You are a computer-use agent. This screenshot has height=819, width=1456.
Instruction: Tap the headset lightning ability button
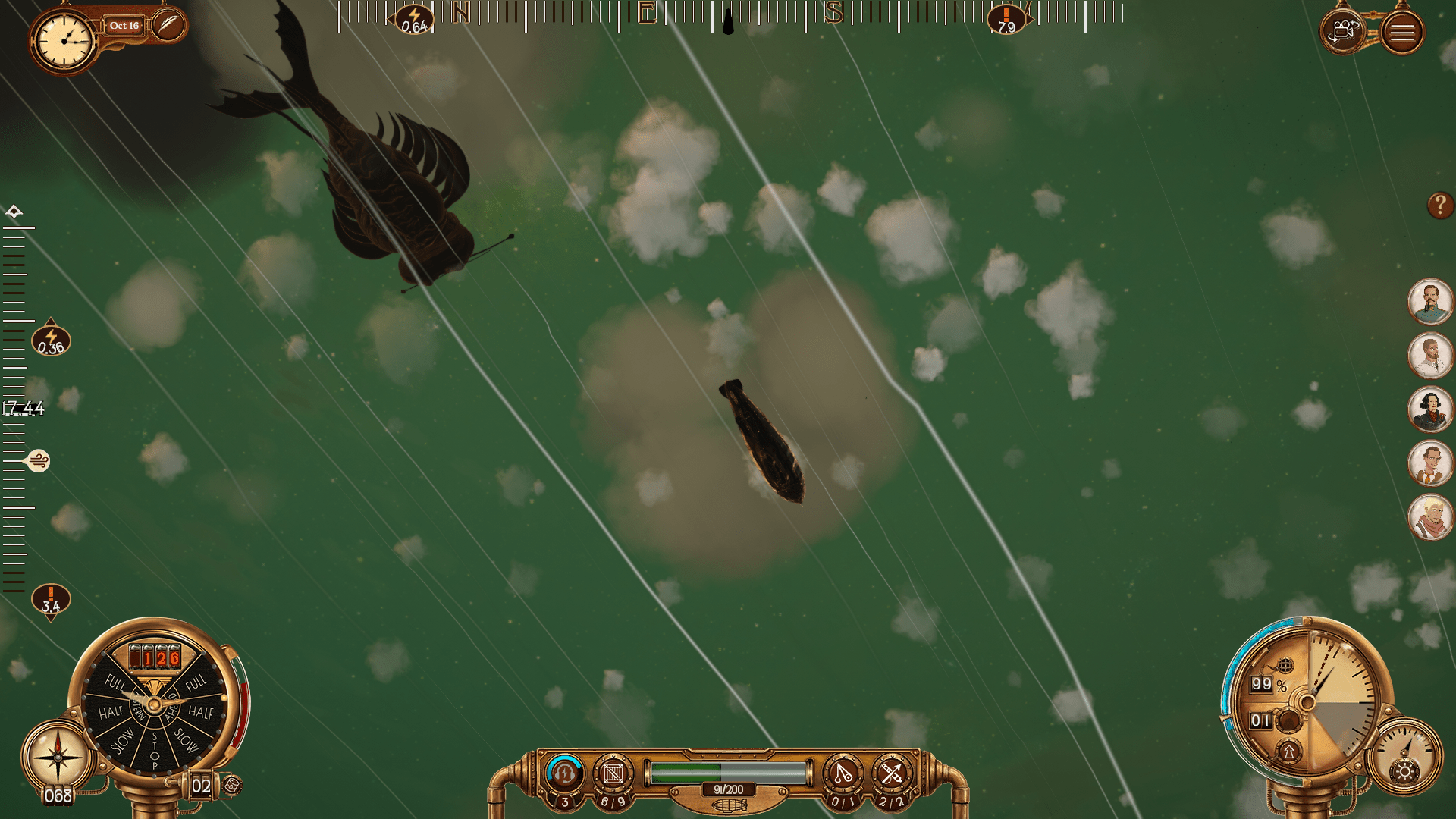point(563,773)
